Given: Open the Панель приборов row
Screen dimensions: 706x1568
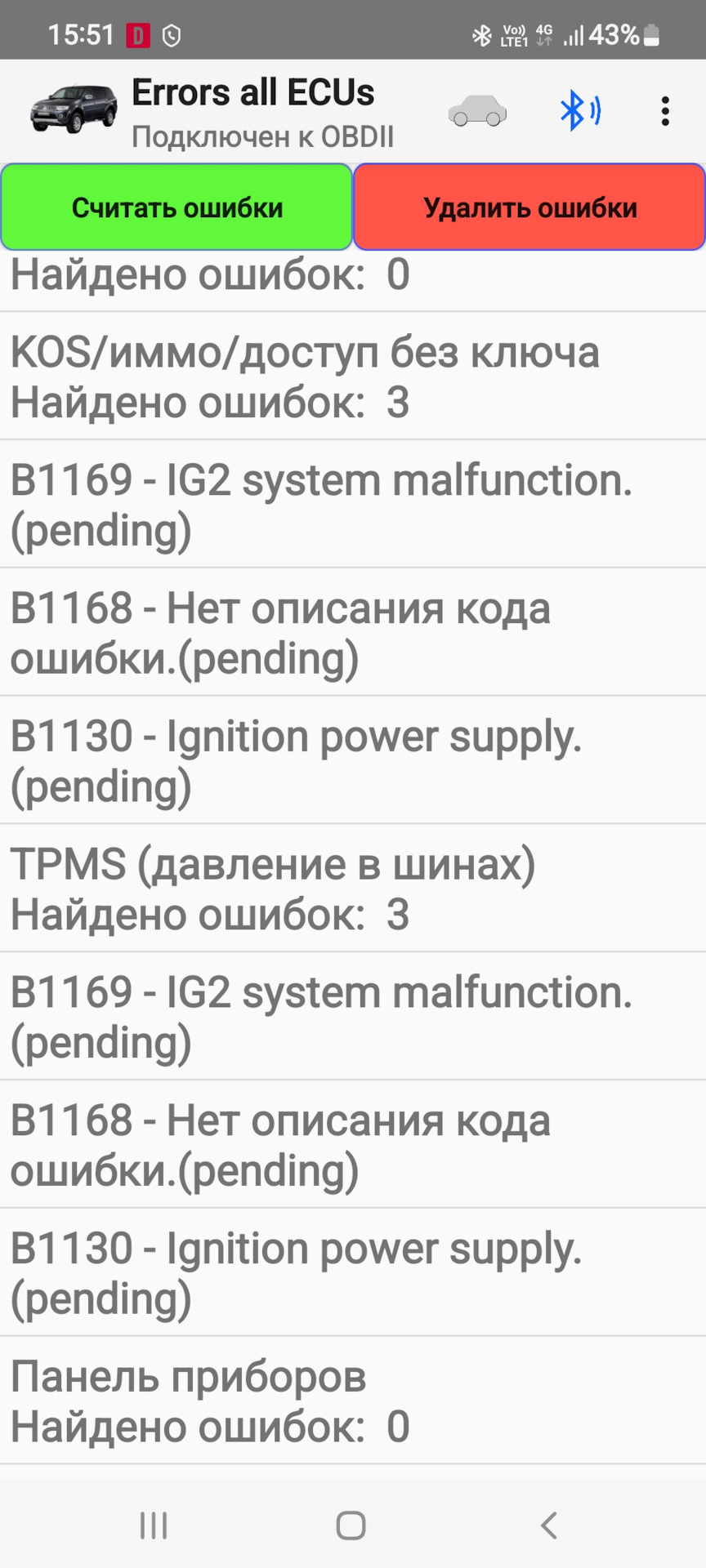Looking at the screenshot, I should [353, 1401].
